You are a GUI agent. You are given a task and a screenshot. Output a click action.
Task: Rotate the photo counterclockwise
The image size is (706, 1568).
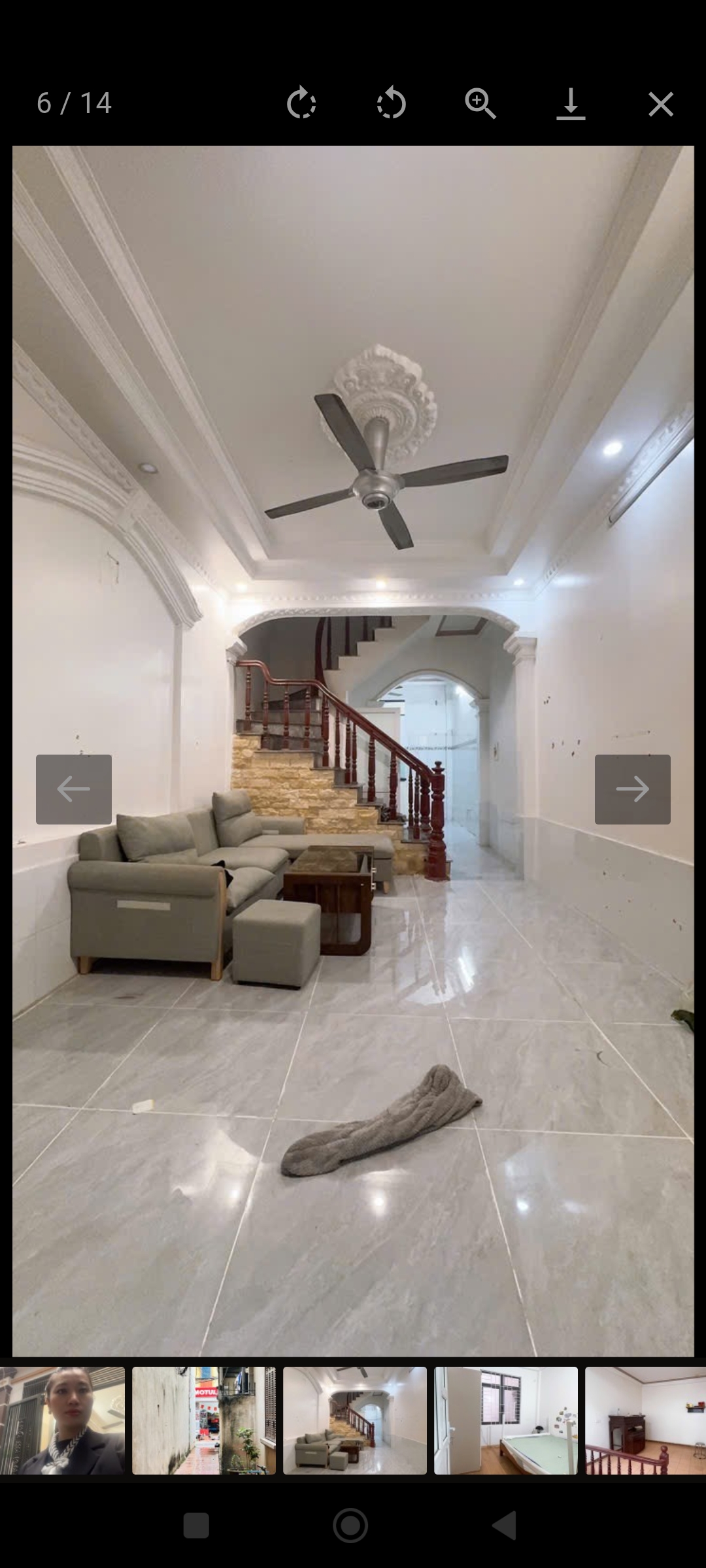391,103
